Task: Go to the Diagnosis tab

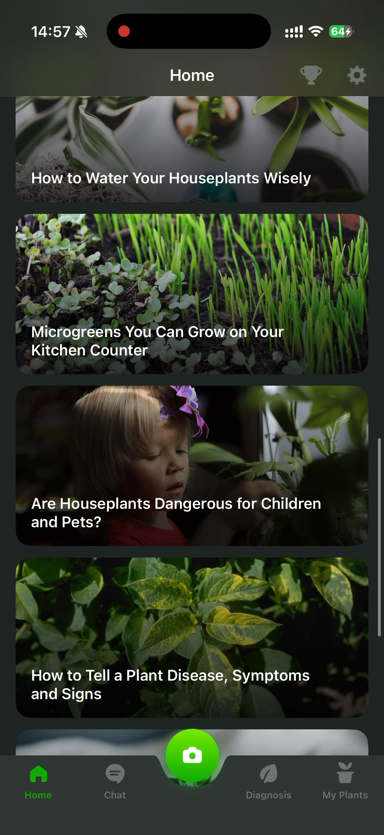Action: click(268, 782)
